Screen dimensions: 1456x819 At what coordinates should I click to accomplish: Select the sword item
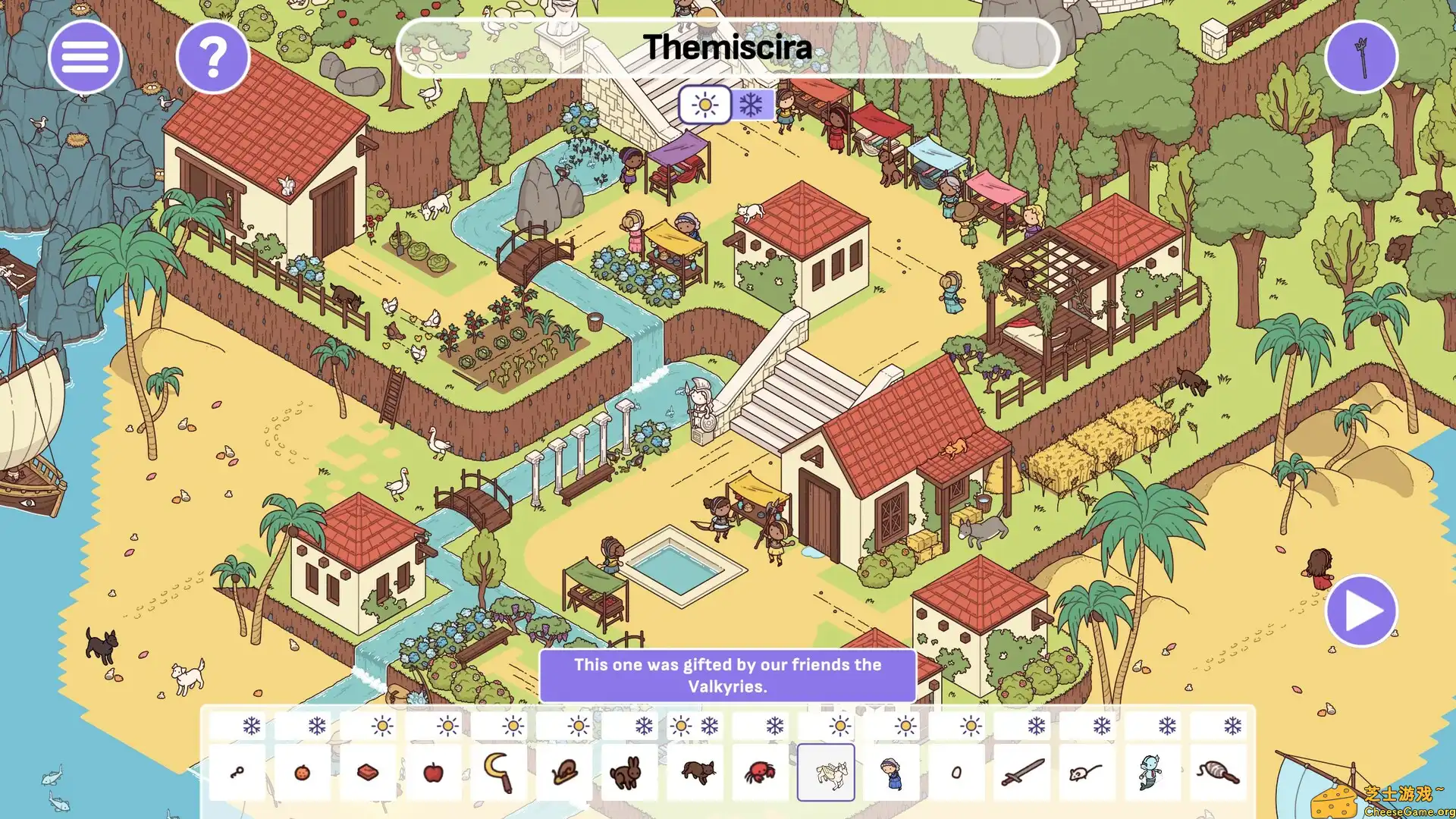(1022, 773)
